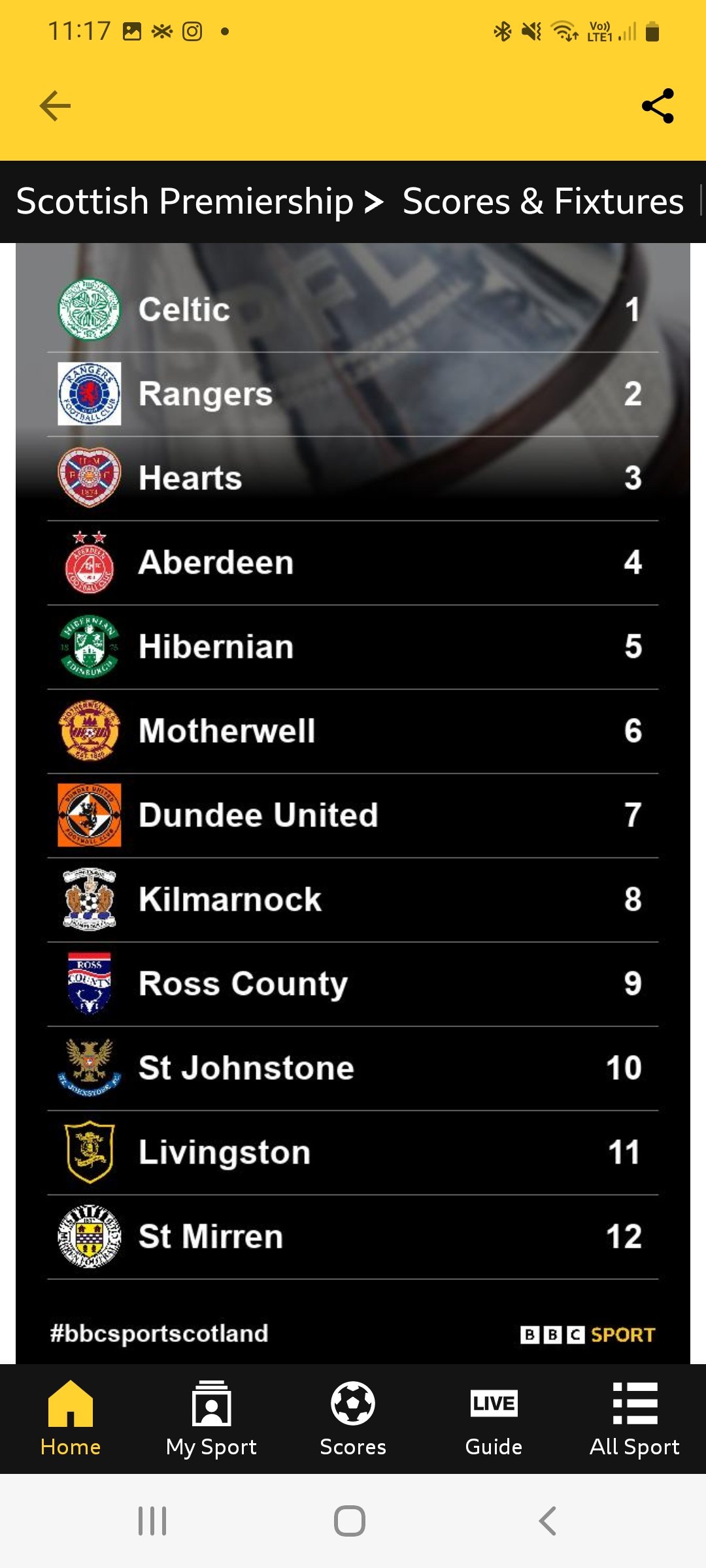Switch to Scores & Fixtures

[x=543, y=201]
